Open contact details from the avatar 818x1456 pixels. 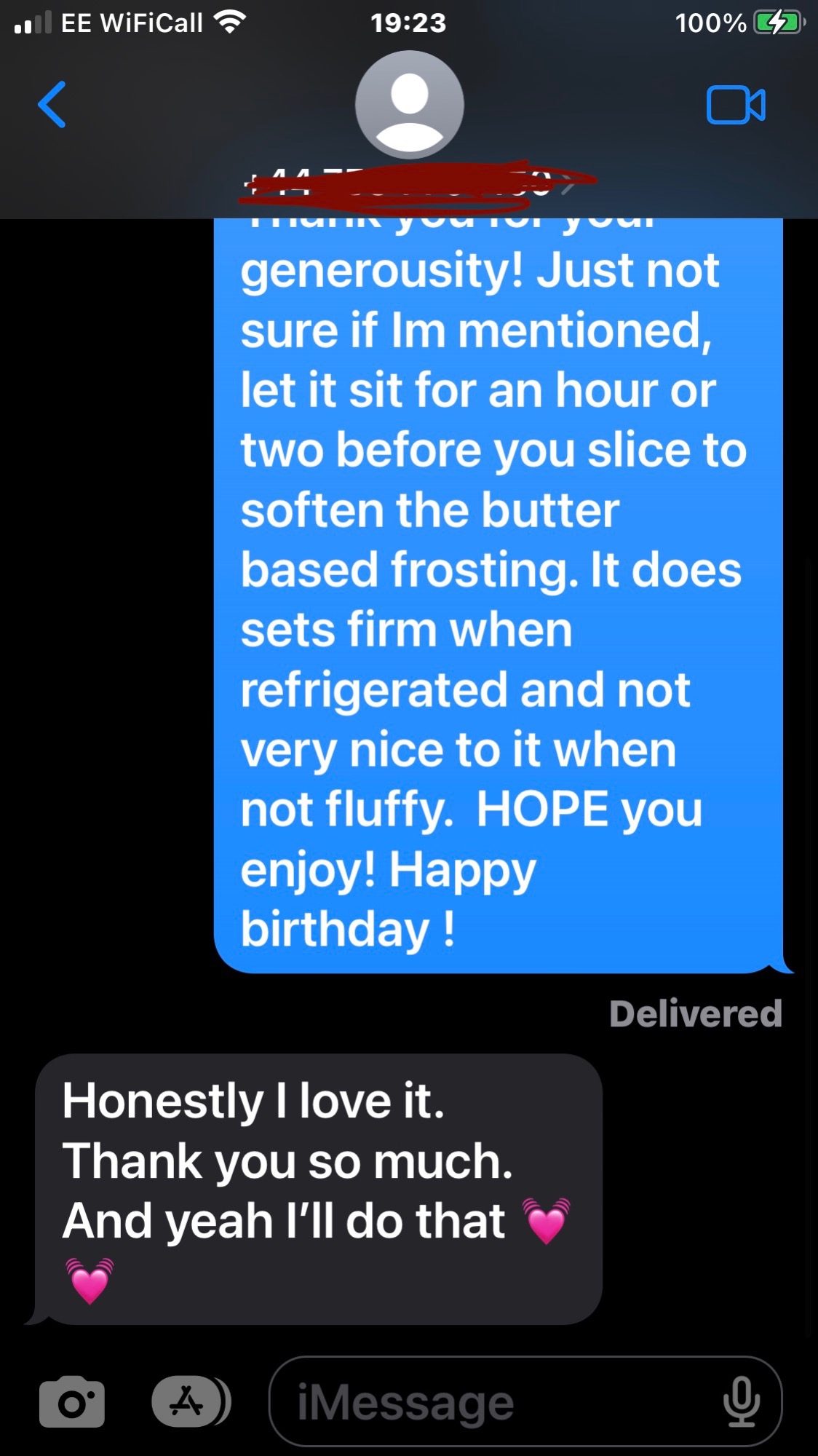click(410, 105)
